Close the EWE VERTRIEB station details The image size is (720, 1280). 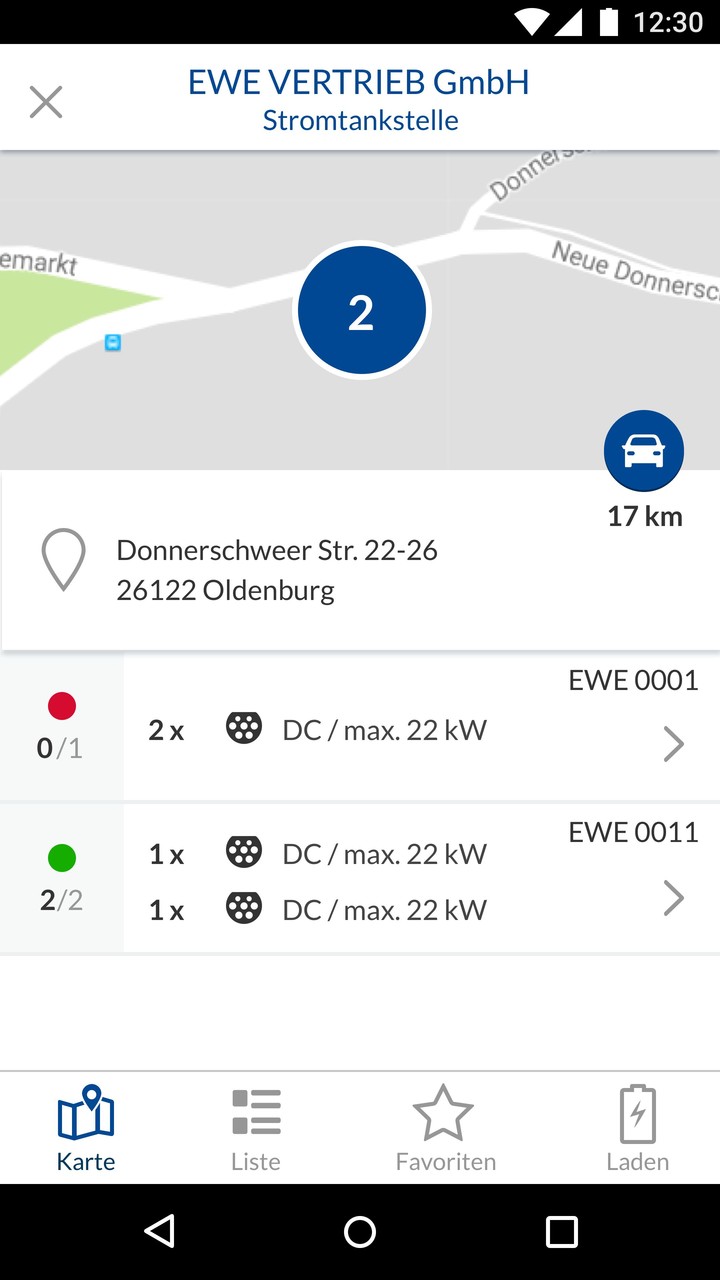(x=46, y=102)
